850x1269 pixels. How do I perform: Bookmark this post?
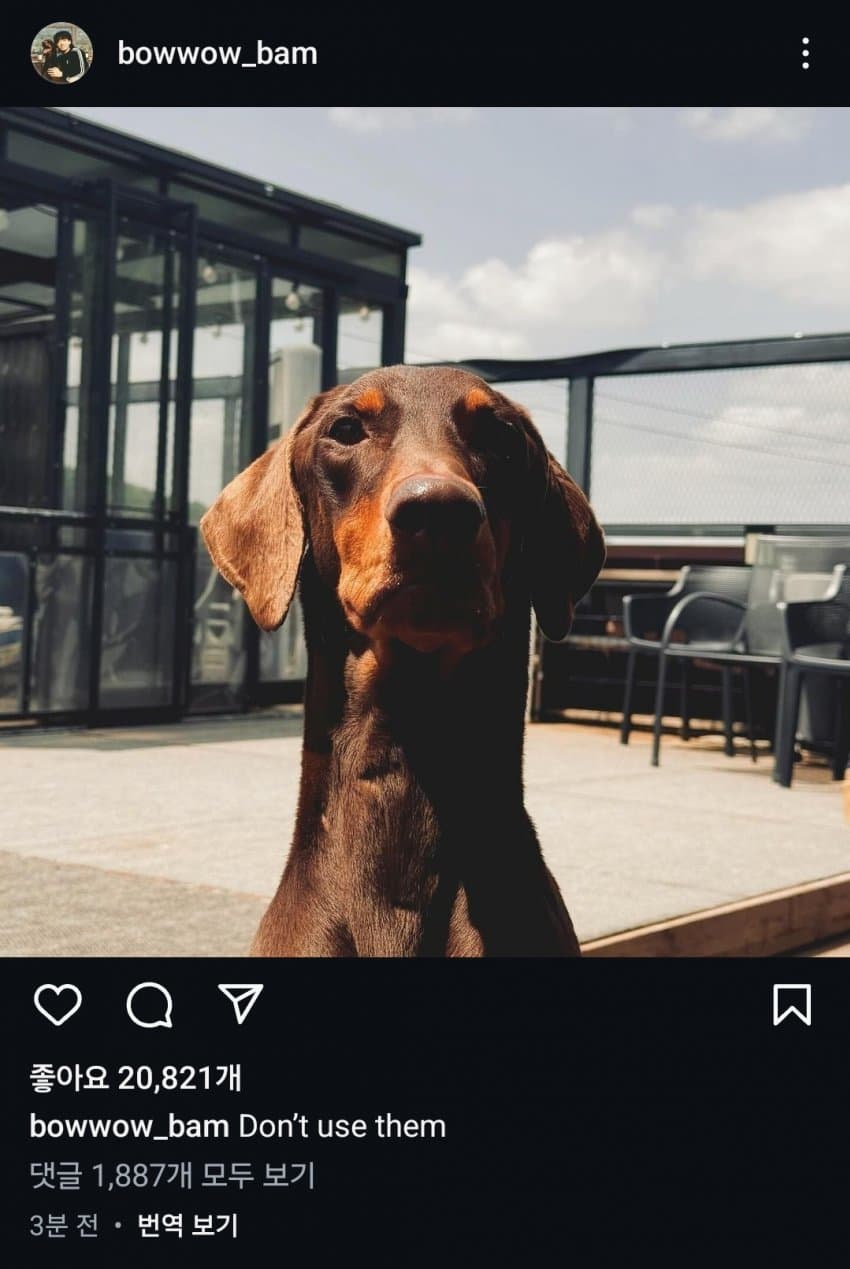(791, 1004)
